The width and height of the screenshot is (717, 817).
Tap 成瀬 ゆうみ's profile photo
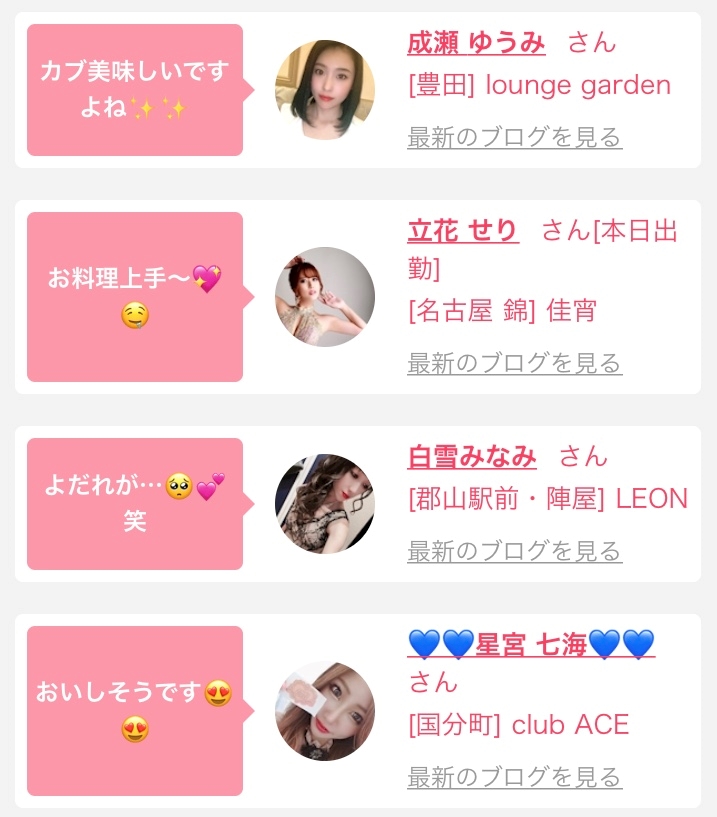[x=325, y=90]
